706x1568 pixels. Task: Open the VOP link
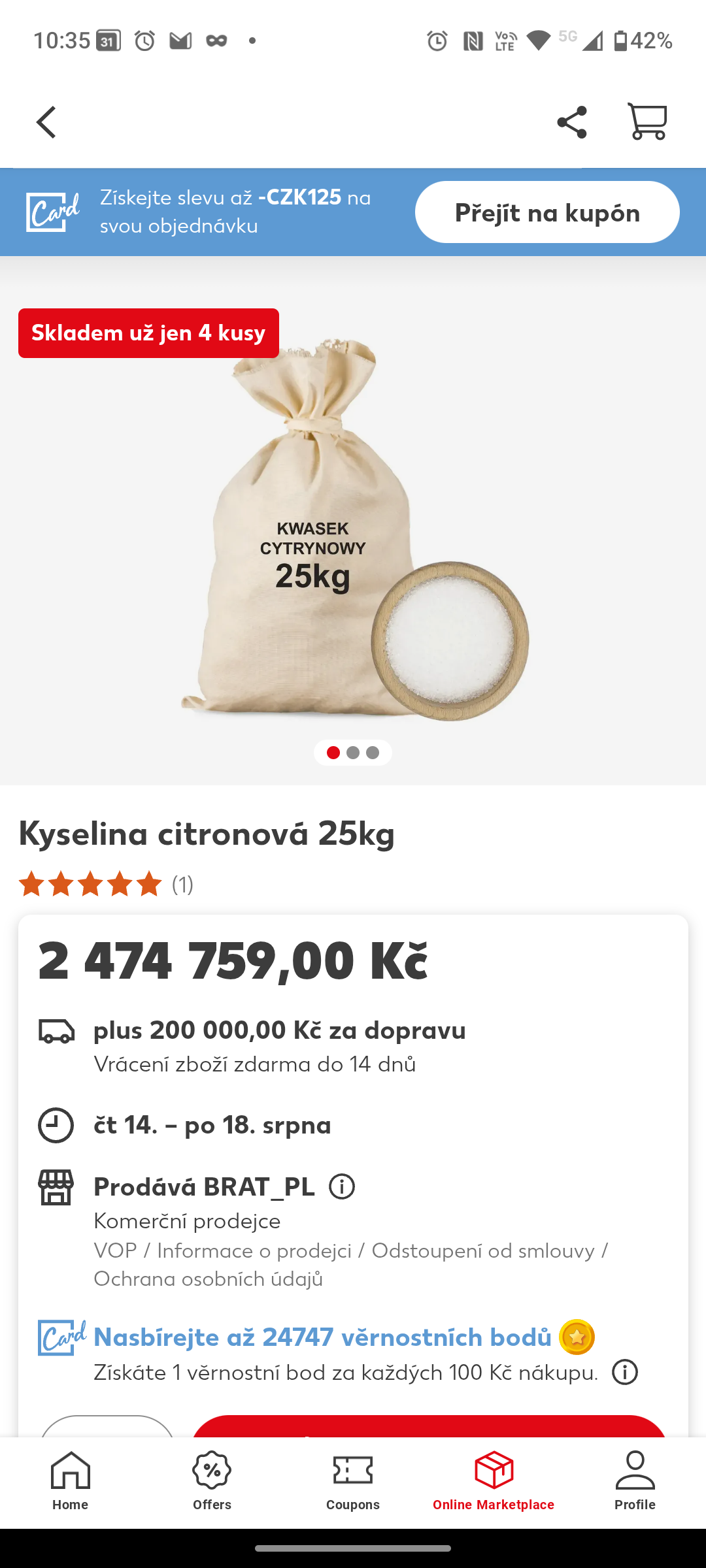[x=115, y=1250]
